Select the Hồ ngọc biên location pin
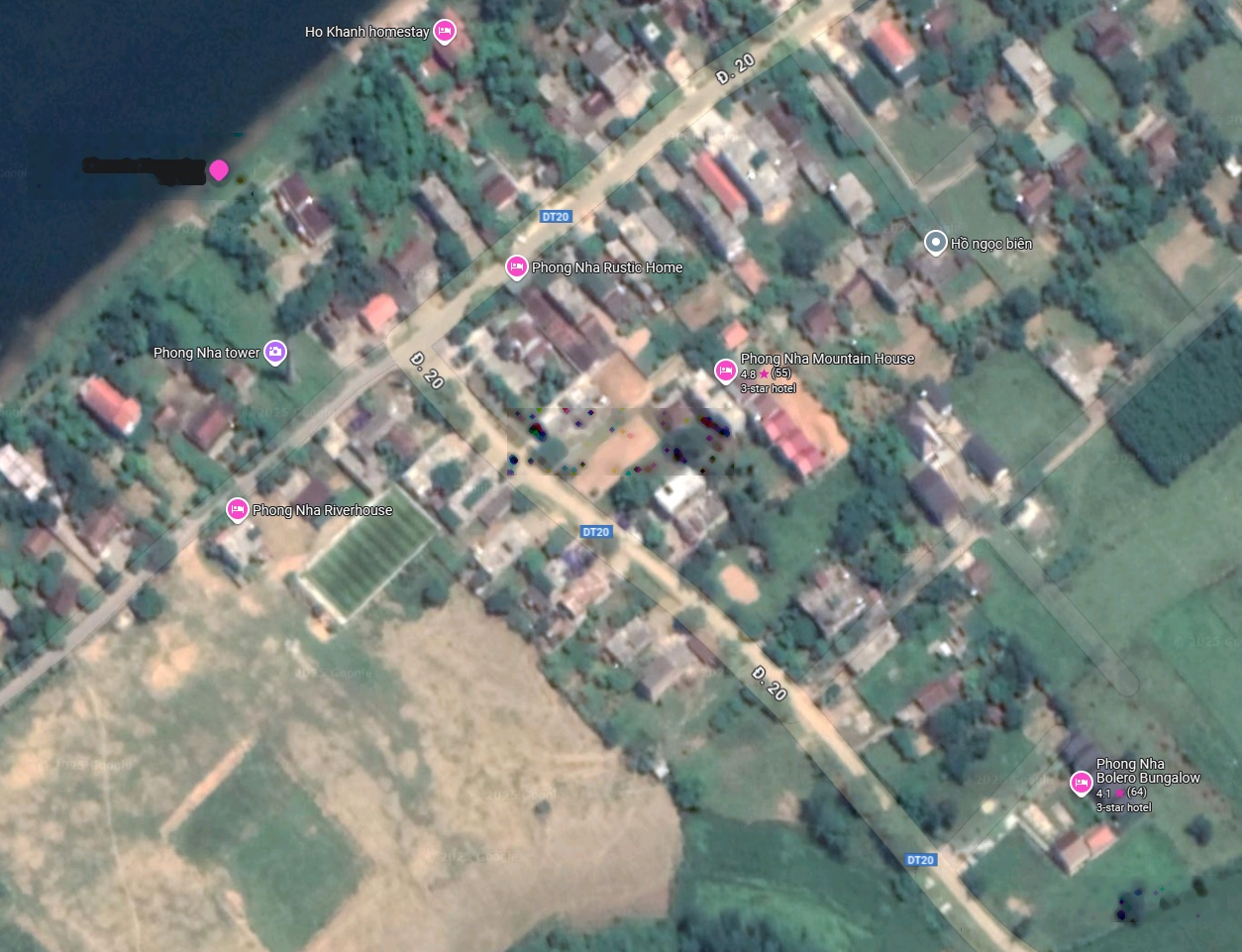Screen dimensions: 1242x952 click(935, 242)
